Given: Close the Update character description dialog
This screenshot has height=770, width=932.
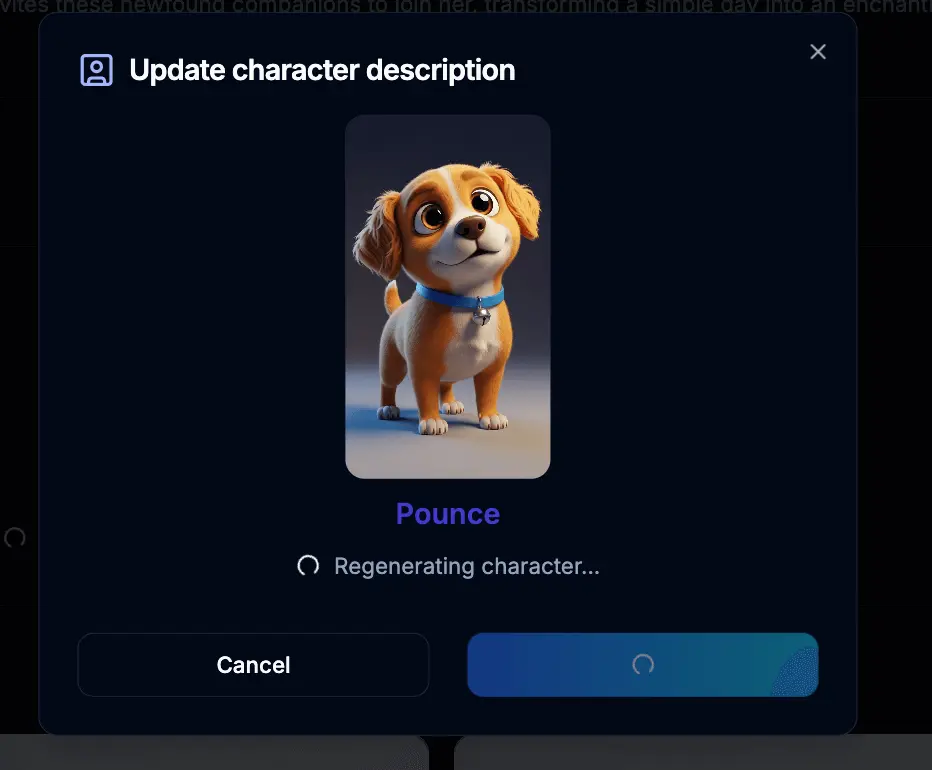Looking at the screenshot, I should point(818,52).
